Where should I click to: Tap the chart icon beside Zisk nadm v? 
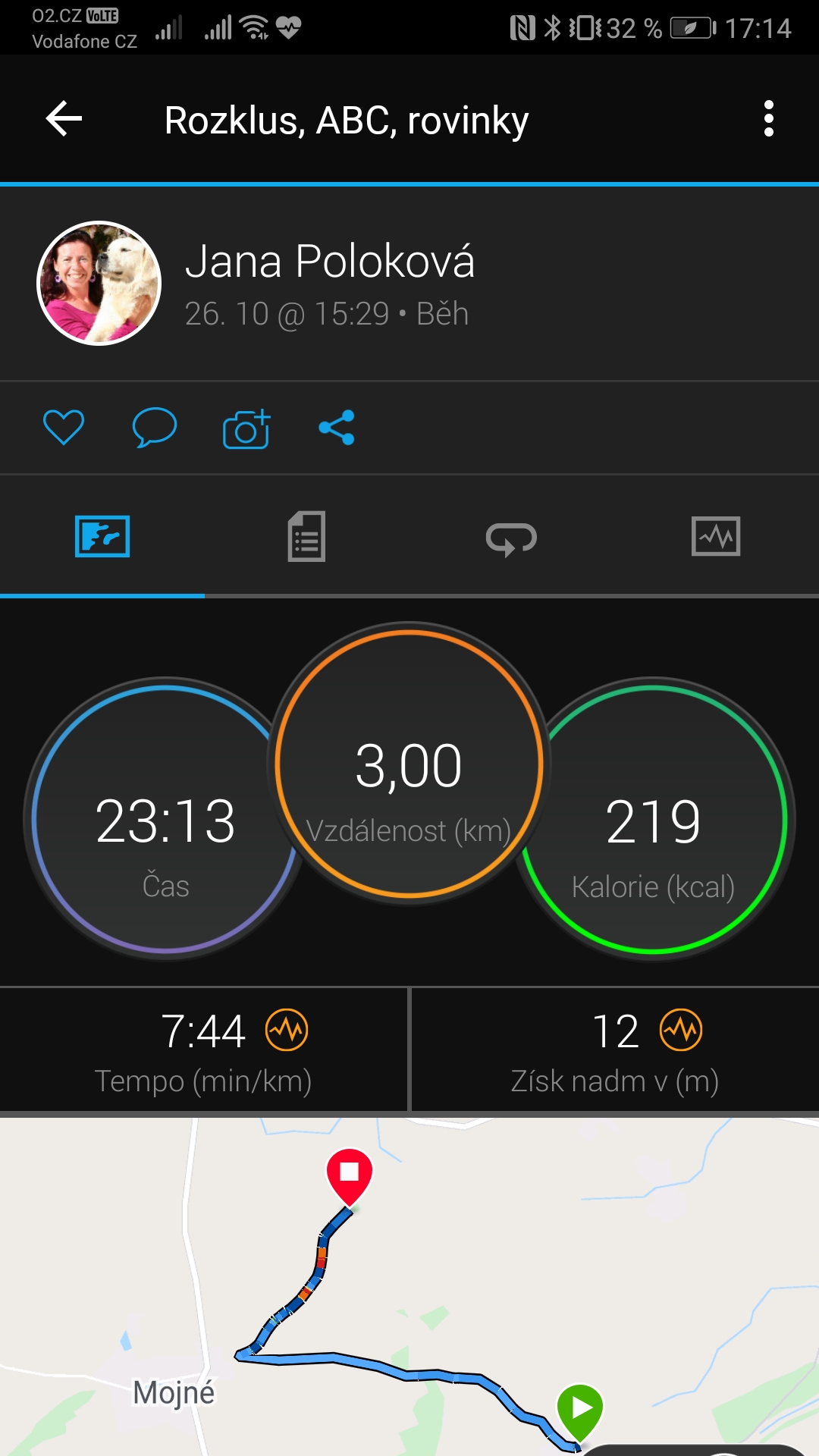pos(681,1030)
